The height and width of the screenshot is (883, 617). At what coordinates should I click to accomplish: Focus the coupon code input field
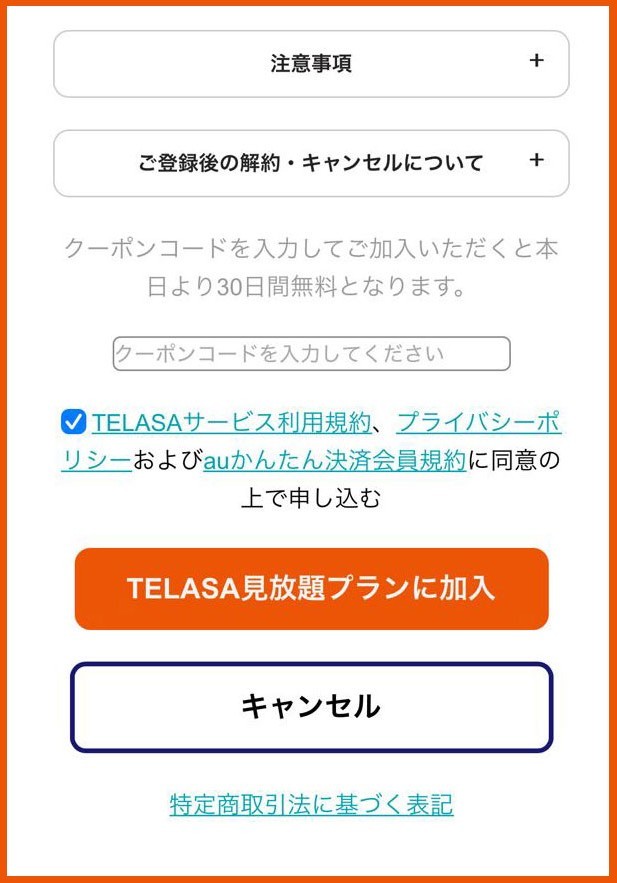[311, 354]
